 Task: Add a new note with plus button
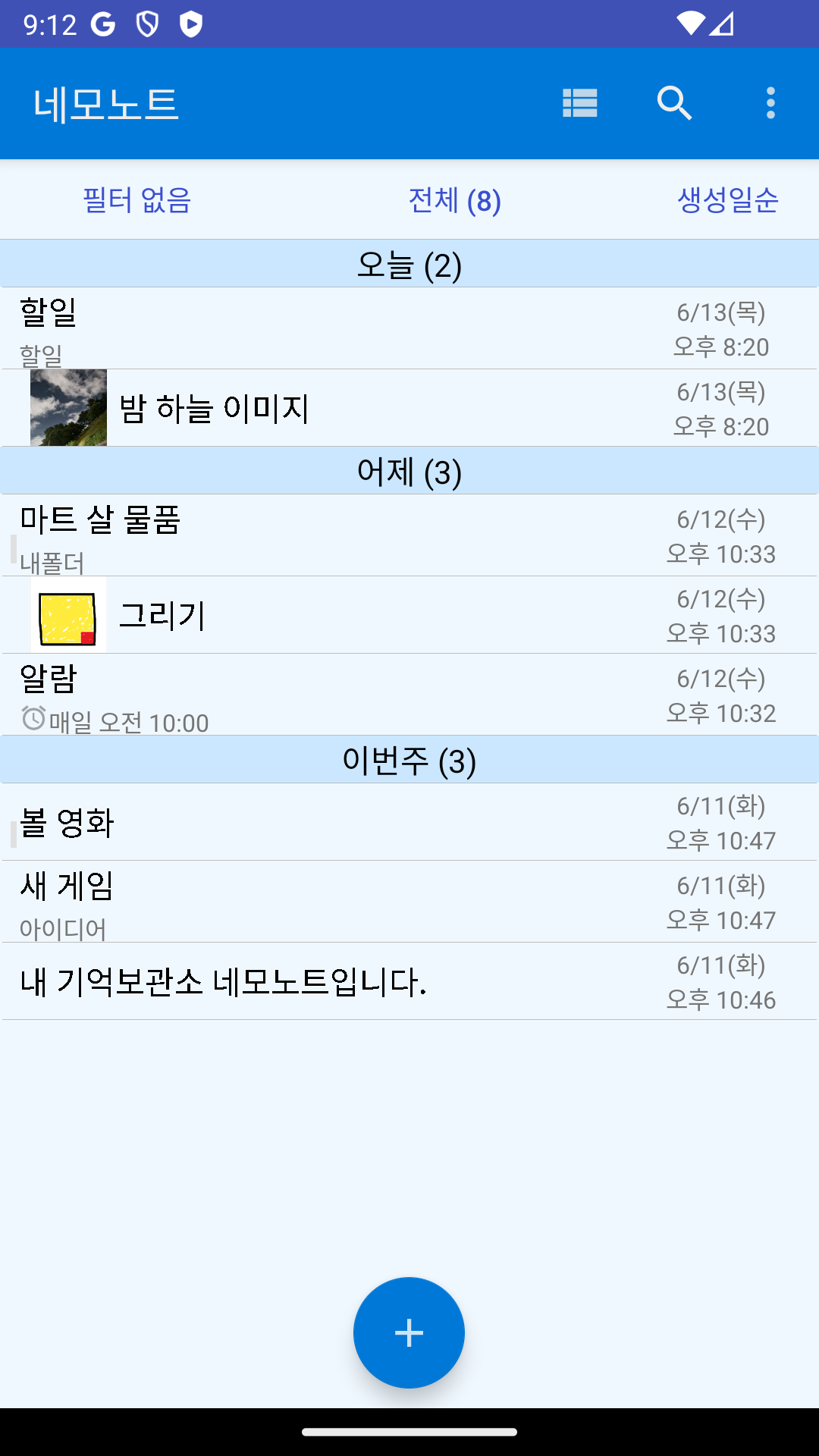(409, 1332)
